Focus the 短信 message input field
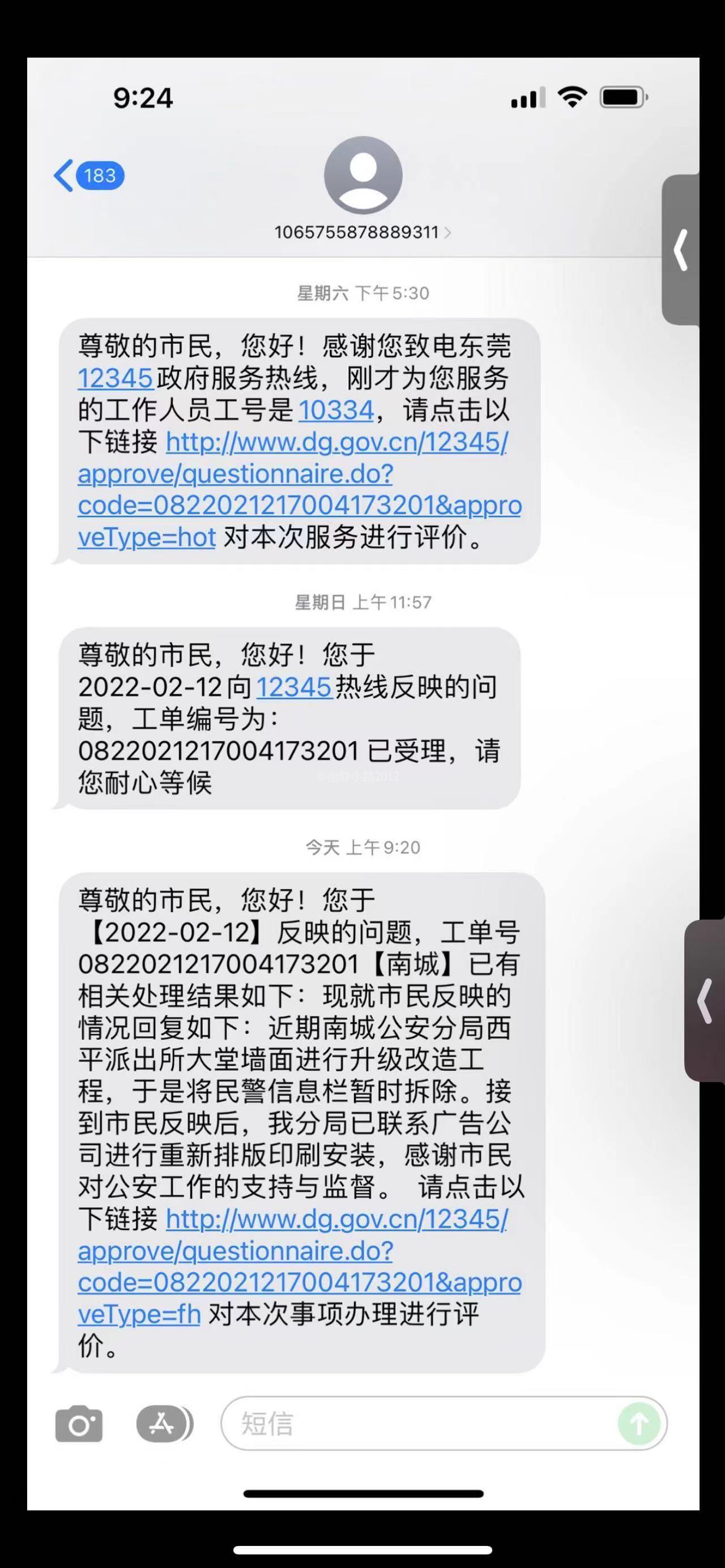 [x=420, y=1424]
